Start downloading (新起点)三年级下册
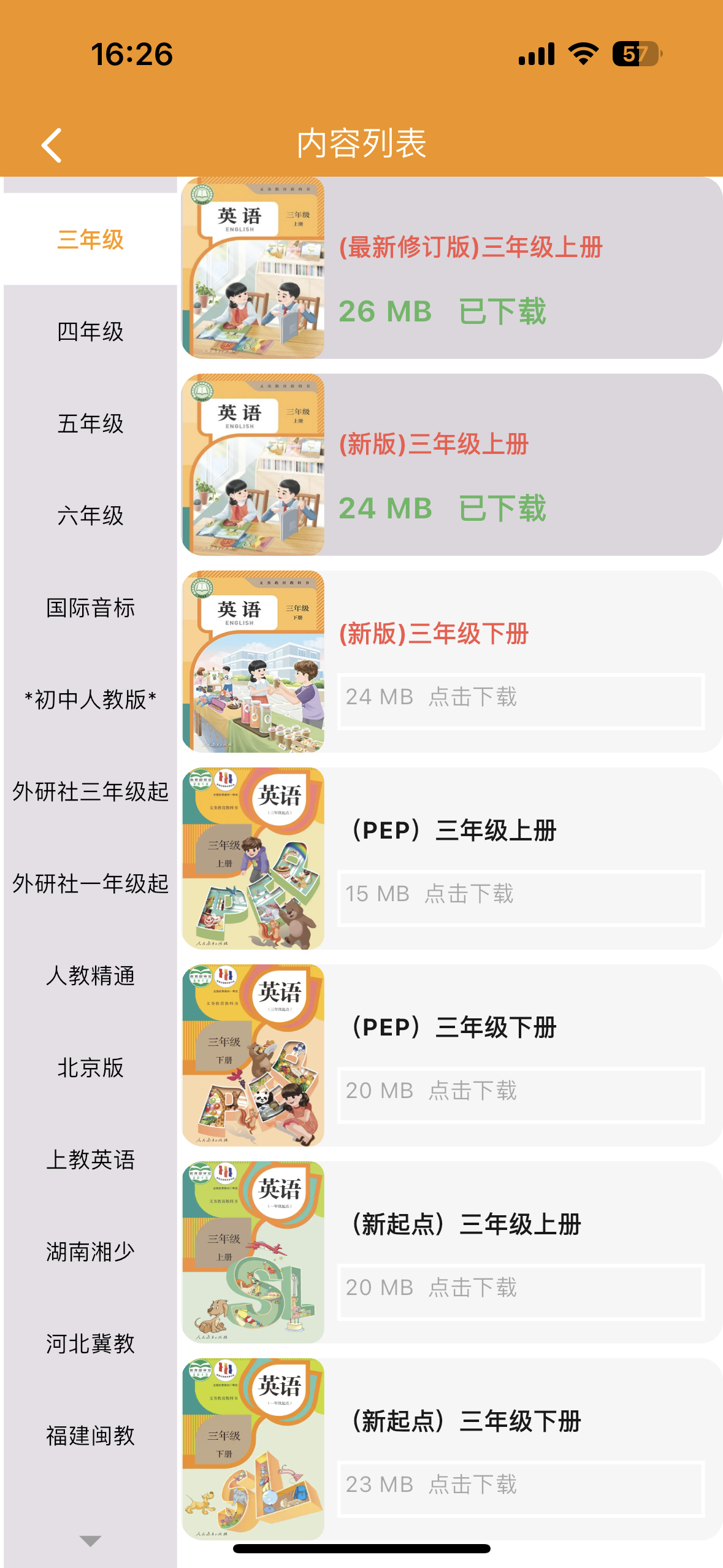Screen dimensions: 723x1568 pyautogui.click(x=520, y=1488)
